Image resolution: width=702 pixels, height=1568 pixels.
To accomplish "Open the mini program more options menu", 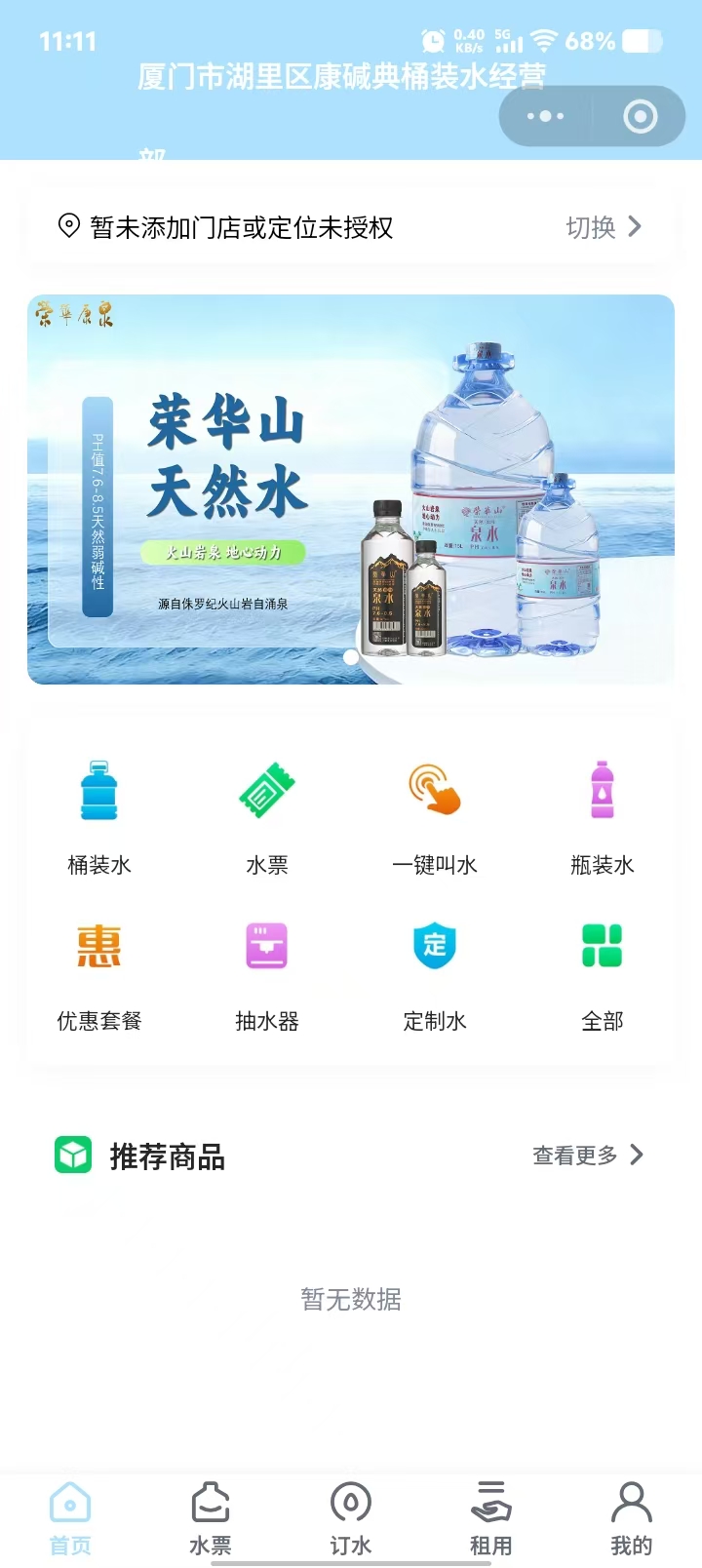I will click(545, 116).
